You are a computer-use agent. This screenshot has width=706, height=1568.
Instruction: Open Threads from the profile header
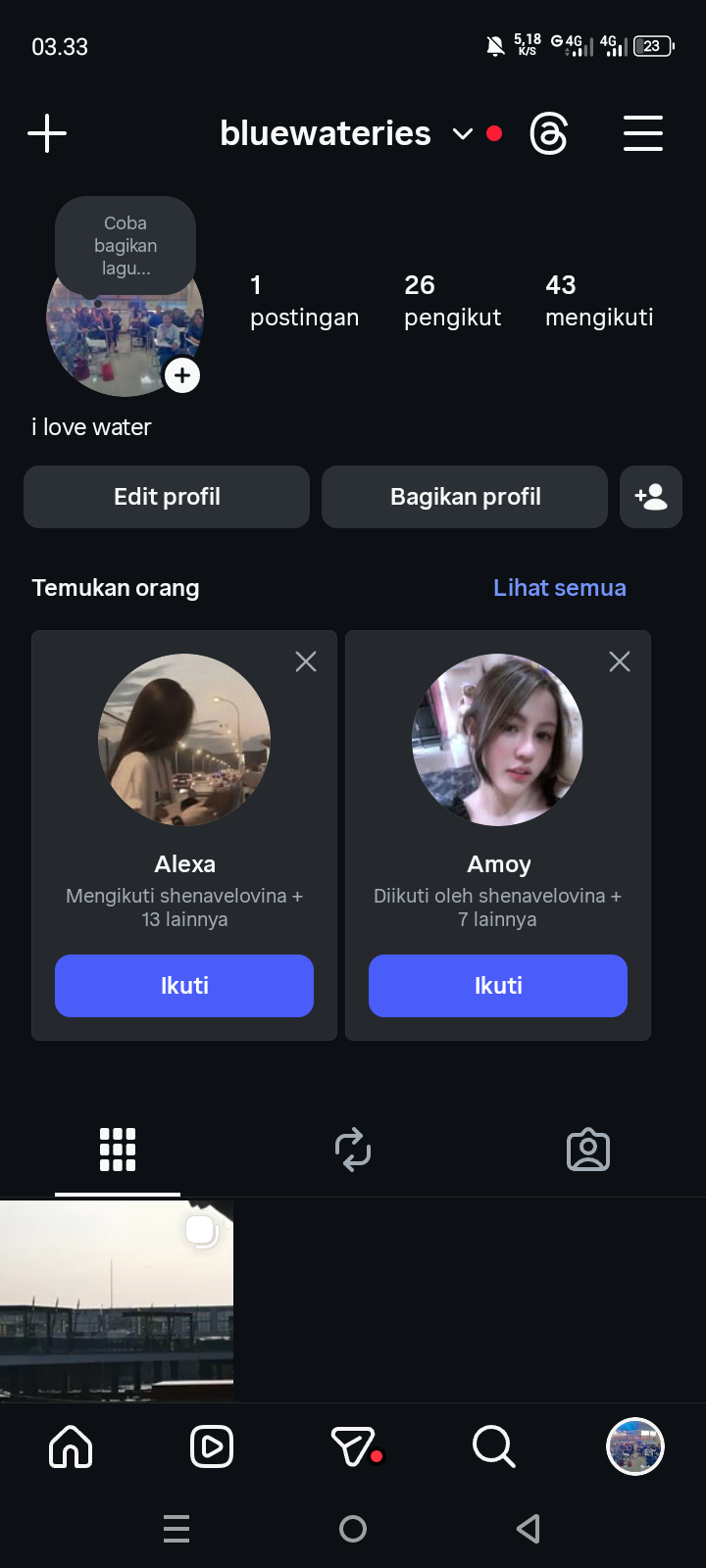point(548,133)
